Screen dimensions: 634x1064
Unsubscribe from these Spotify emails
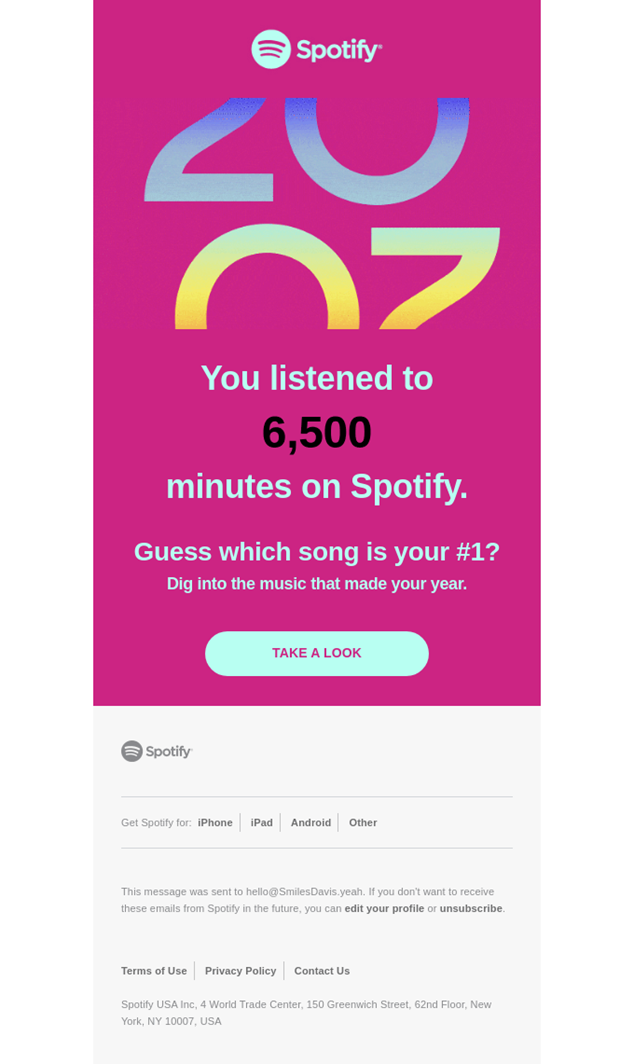click(x=470, y=909)
